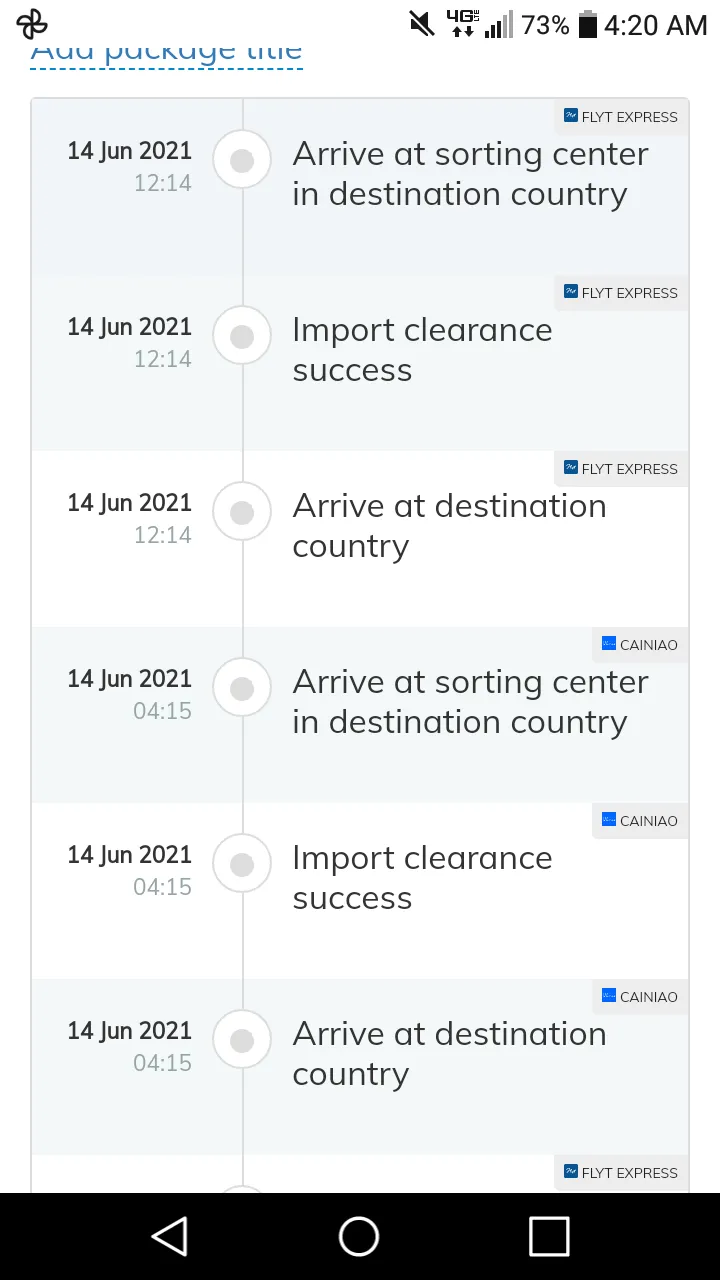The height and width of the screenshot is (1280, 720).
Task: Tap the Add package title link
Action: pyautogui.click(x=167, y=53)
